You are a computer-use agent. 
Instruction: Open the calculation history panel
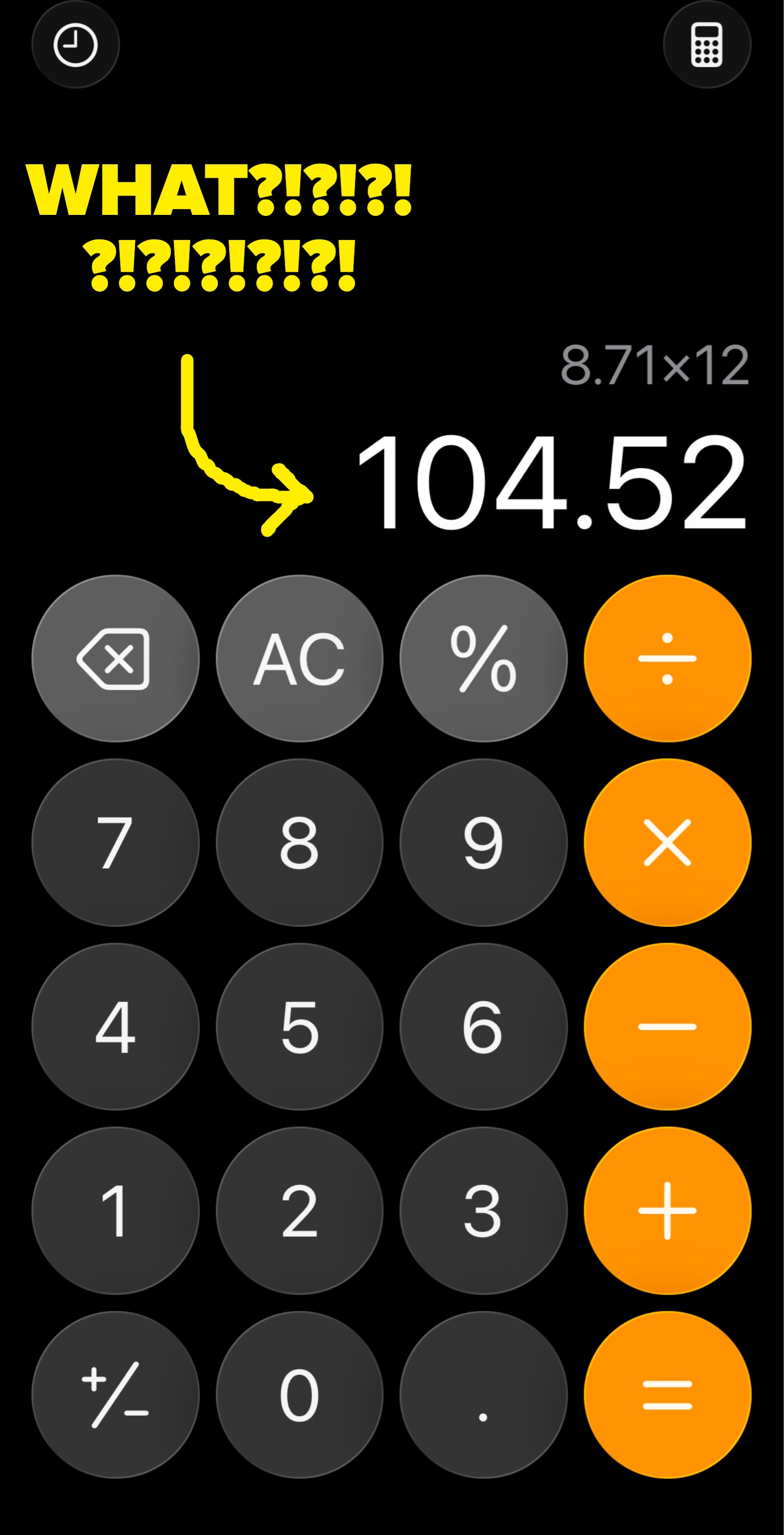click(76, 44)
